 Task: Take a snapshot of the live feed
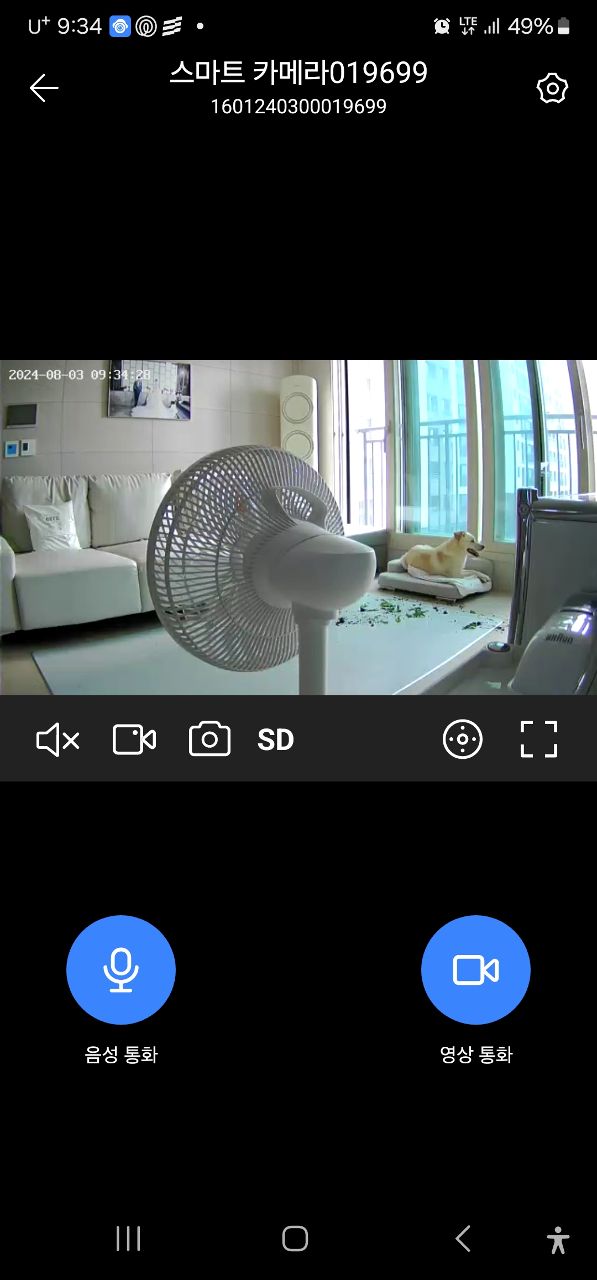pos(210,739)
